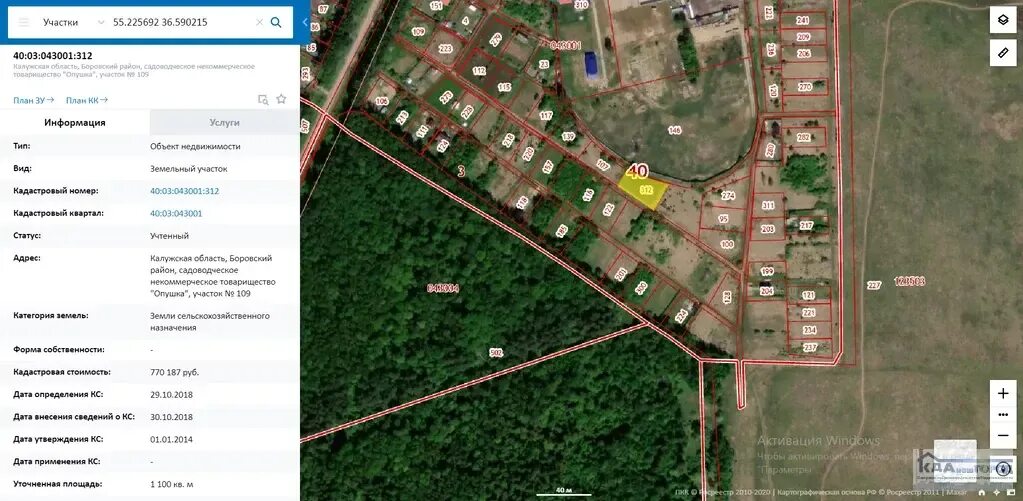Viewport: 1023px width, 501px height.
Task: Select the Информация tab
Action: tap(75, 123)
